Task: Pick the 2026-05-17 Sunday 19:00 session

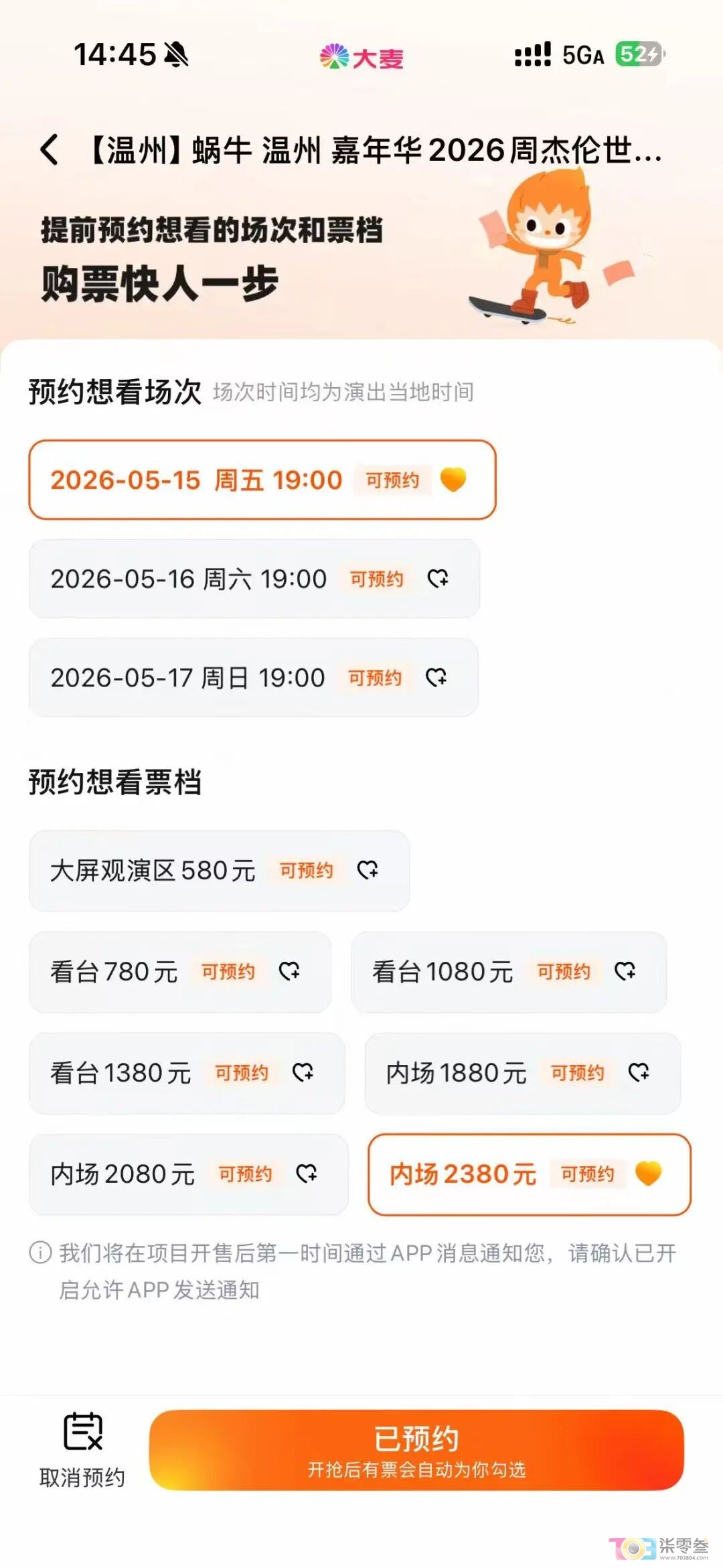Action: (x=253, y=678)
